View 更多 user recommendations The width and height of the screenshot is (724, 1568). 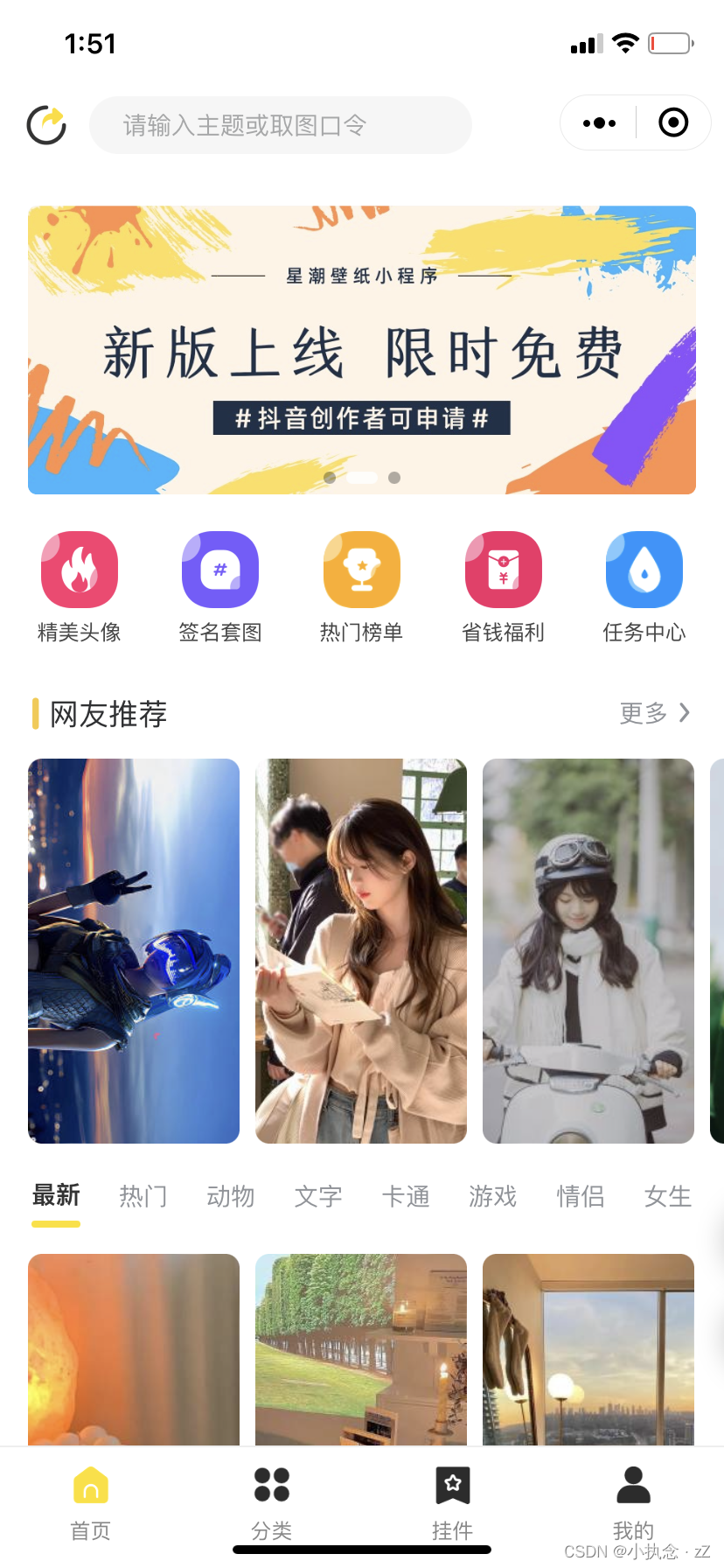654,713
